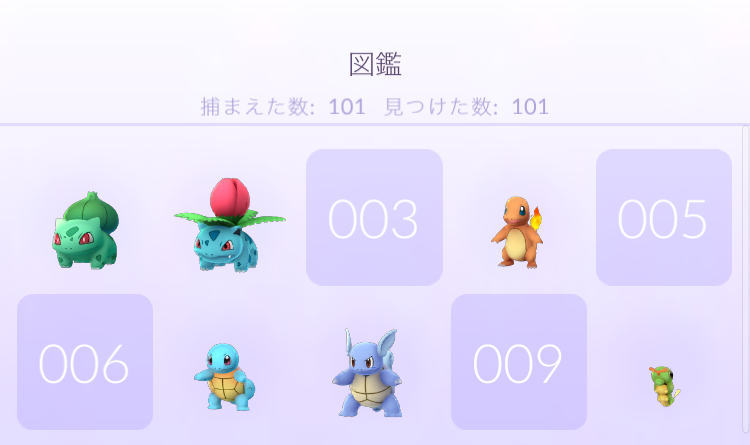View the Wartortle entry
750x445 pixels.
coord(368,373)
